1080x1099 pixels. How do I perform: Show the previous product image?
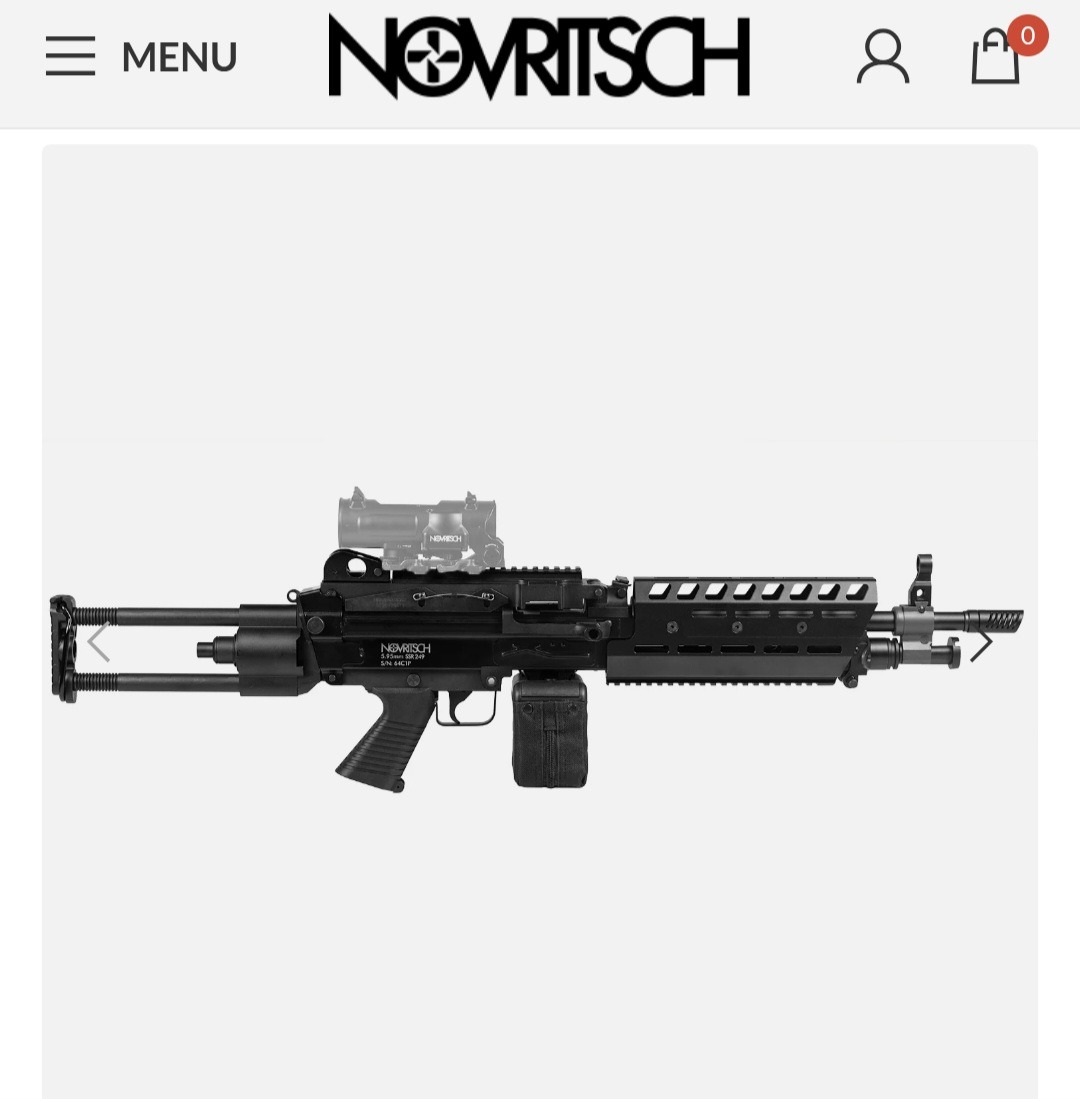coord(98,642)
